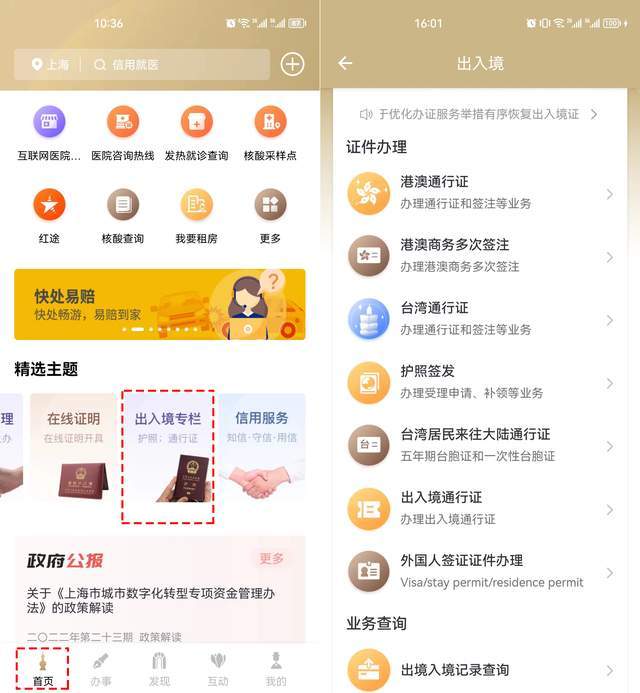Image resolution: width=640 pixels, height=693 pixels.
Task: Open 发热就诊查询
Action: pos(196,133)
